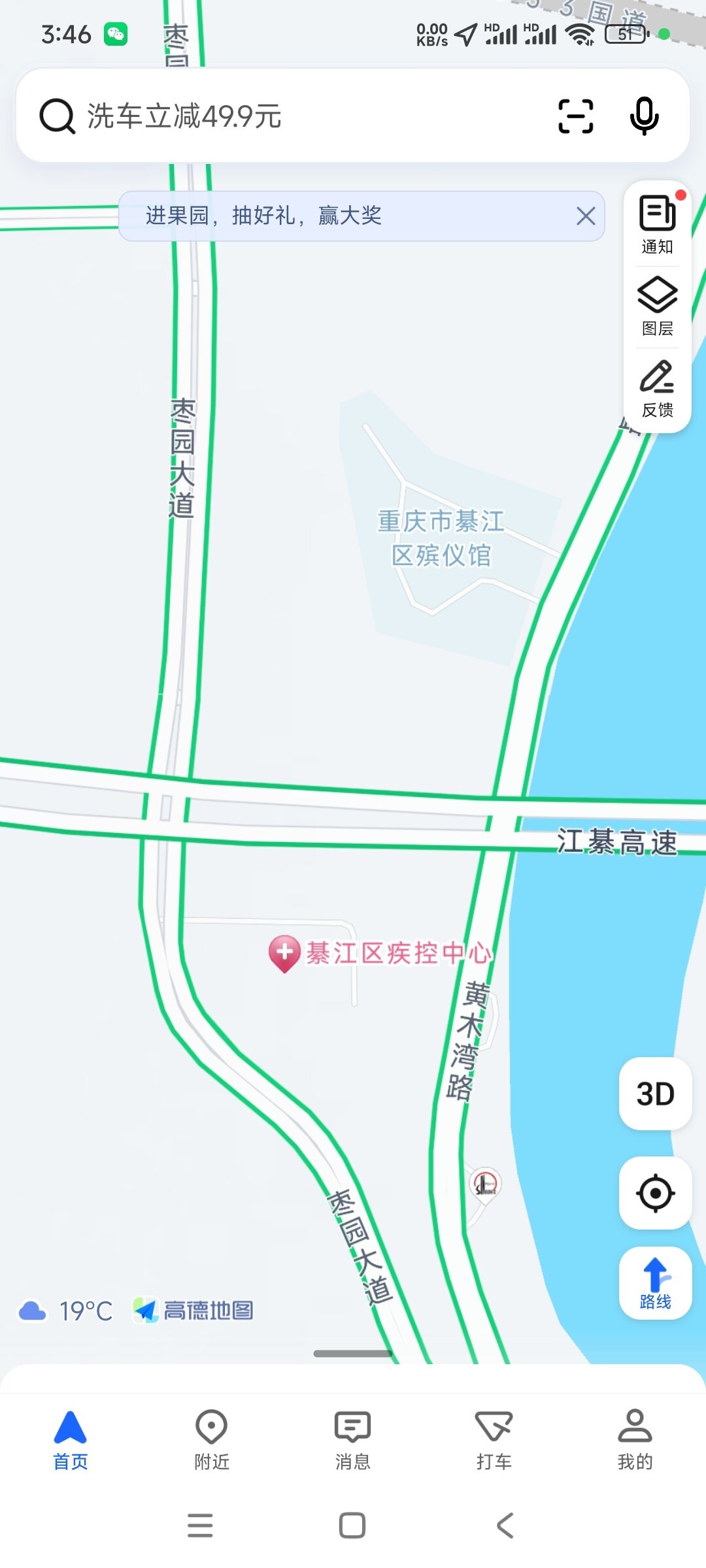The width and height of the screenshot is (706, 1568).
Task: Go back with the system back button
Action: pyautogui.click(x=505, y=1526)
